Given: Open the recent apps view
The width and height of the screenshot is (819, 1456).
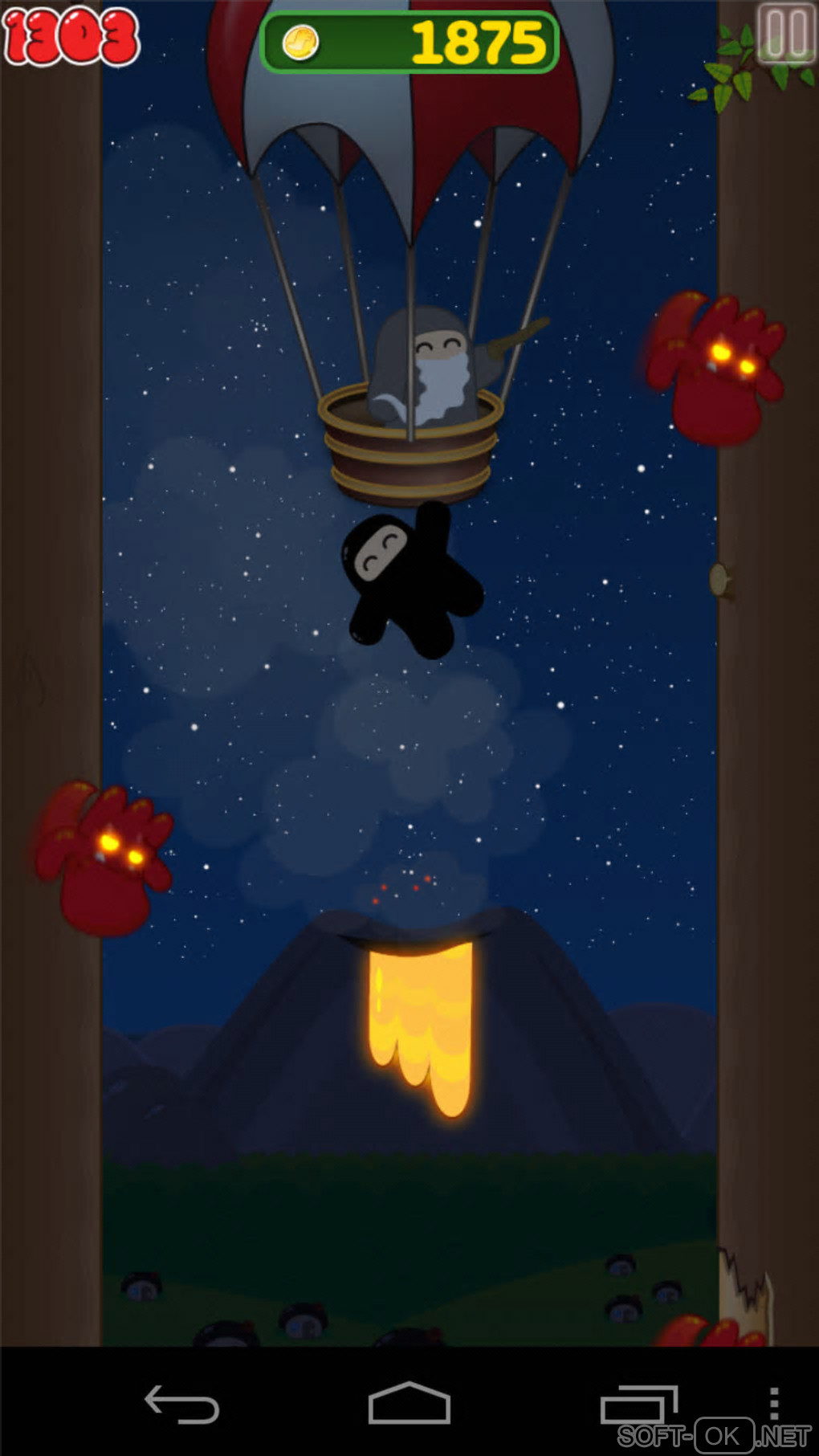Looking at the screenshot, I should click(x=639, y=1405).
